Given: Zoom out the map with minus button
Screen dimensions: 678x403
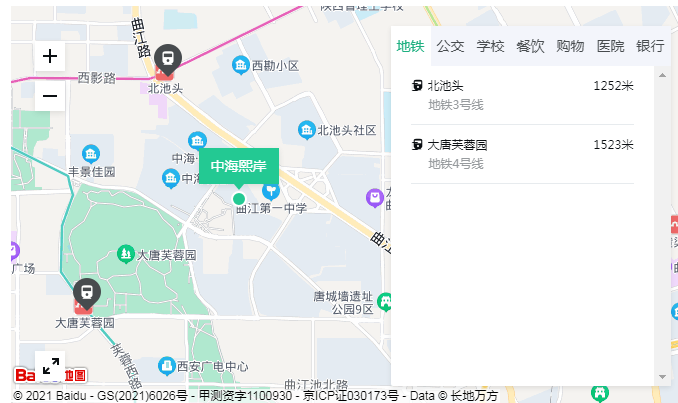Looking at the screenshot, I should (50, 96).
